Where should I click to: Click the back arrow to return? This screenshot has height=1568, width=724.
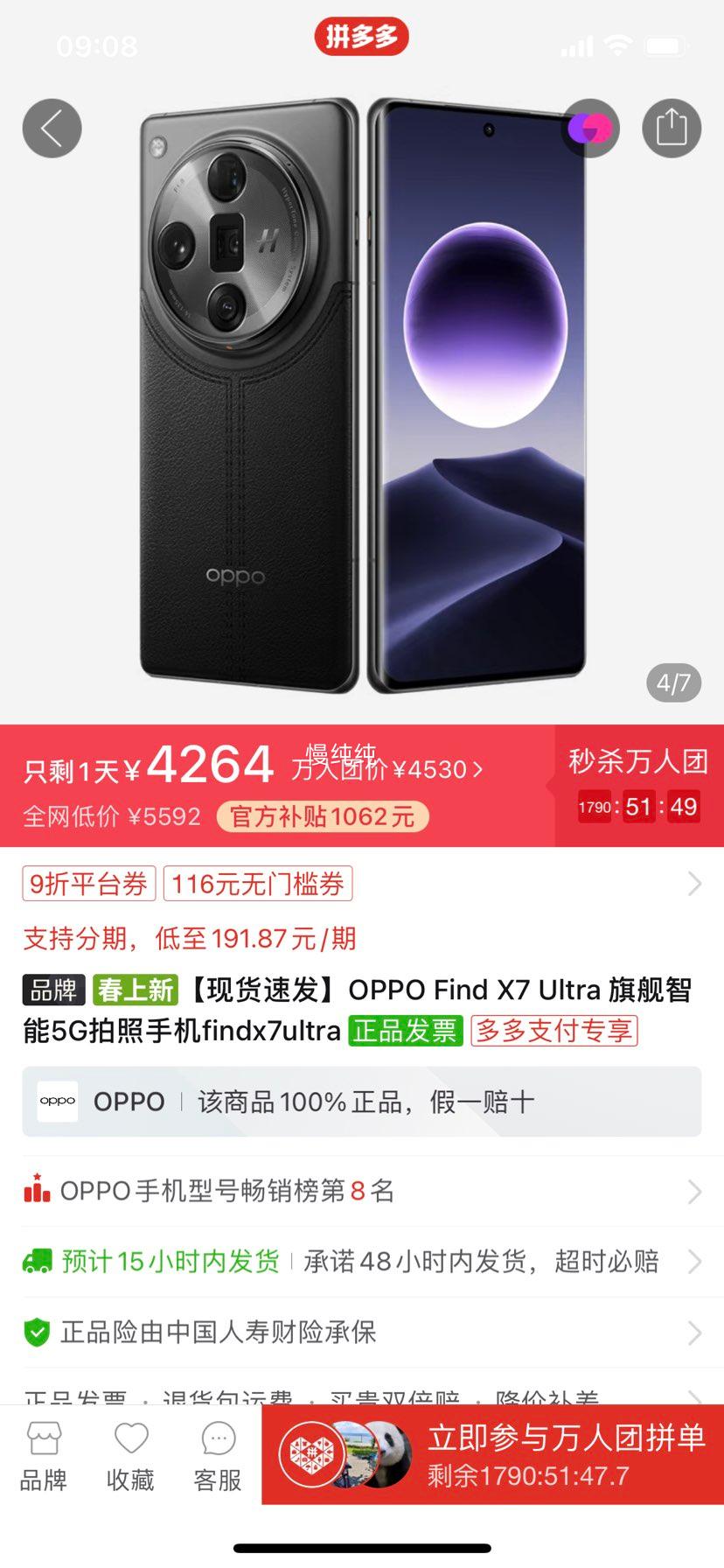(51, 127)
